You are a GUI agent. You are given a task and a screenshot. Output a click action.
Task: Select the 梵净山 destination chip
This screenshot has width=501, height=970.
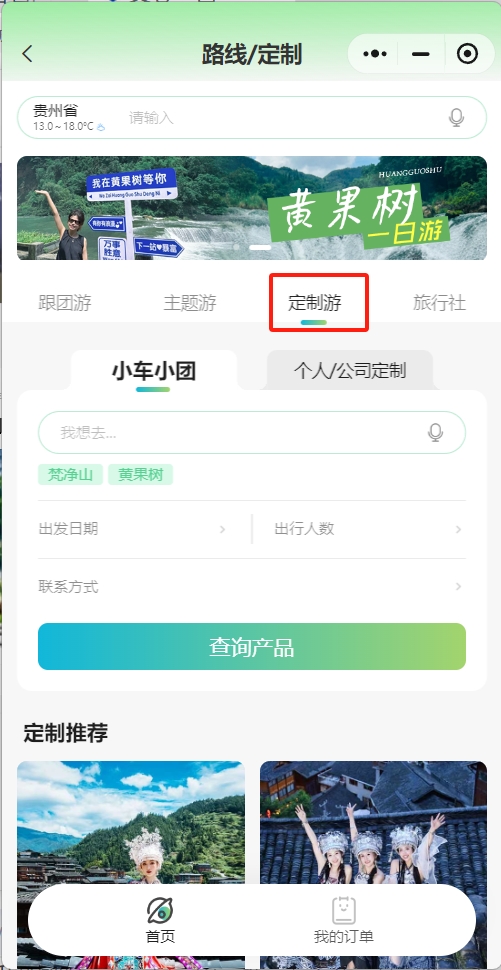click(71, 474)
